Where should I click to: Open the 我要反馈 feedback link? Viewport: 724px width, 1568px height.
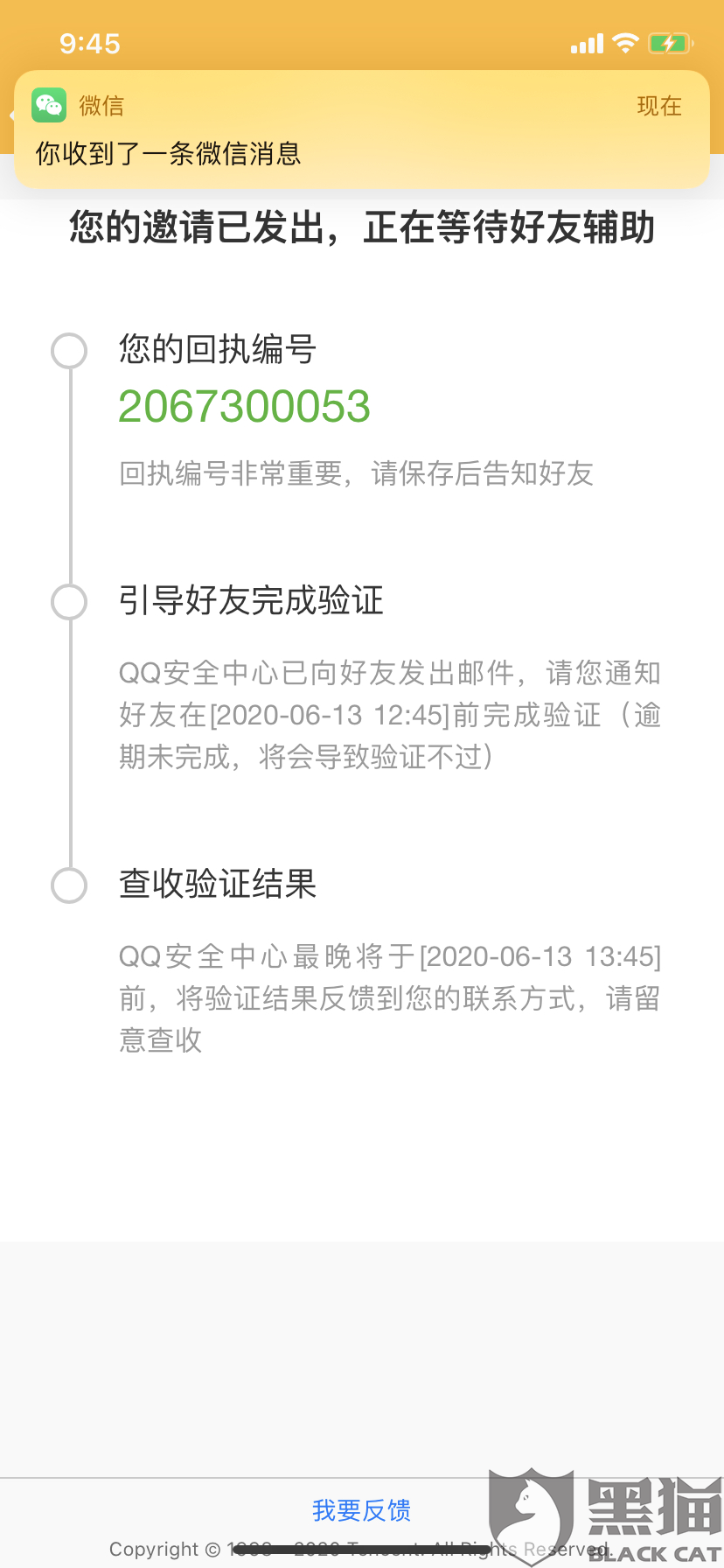point(361,1511)
